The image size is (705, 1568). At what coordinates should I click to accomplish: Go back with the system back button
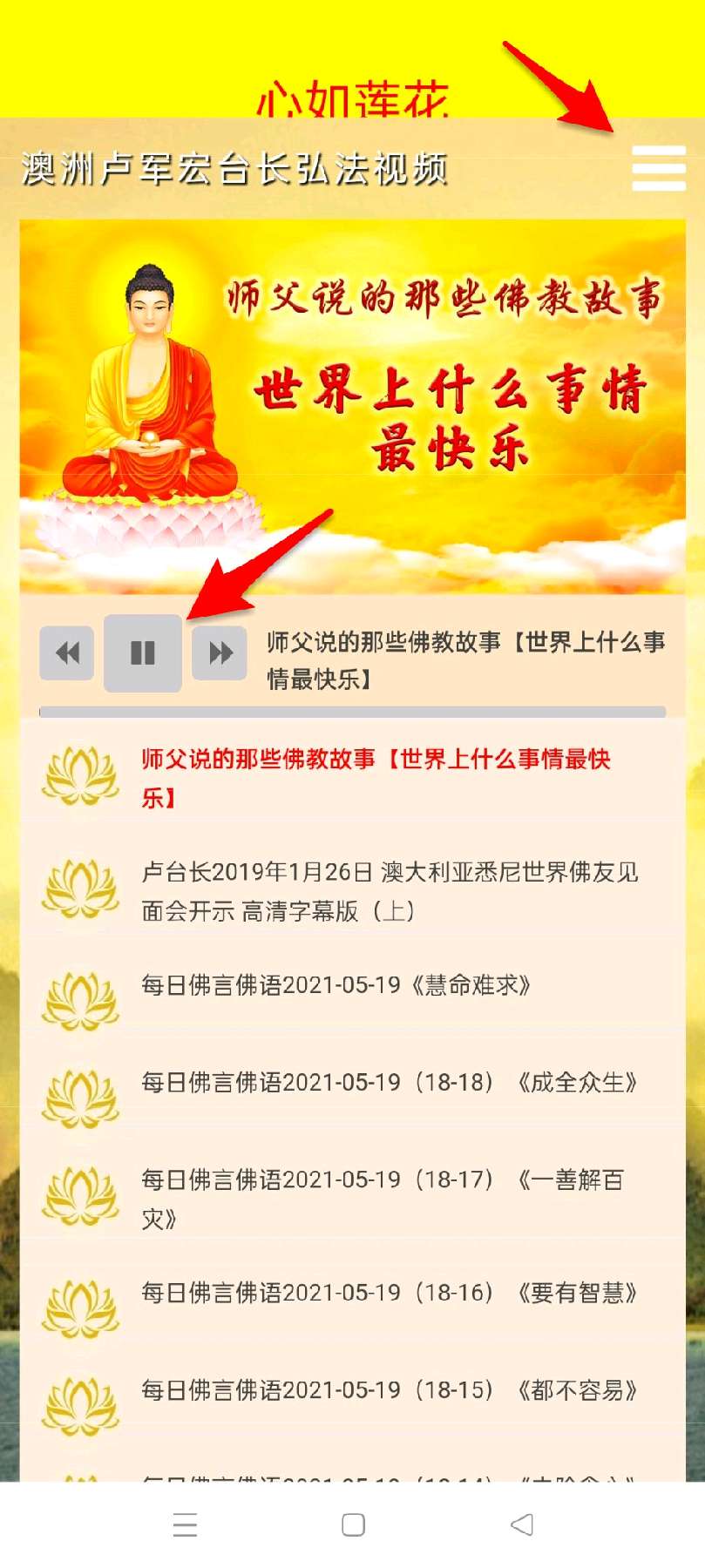(521, 1524)
